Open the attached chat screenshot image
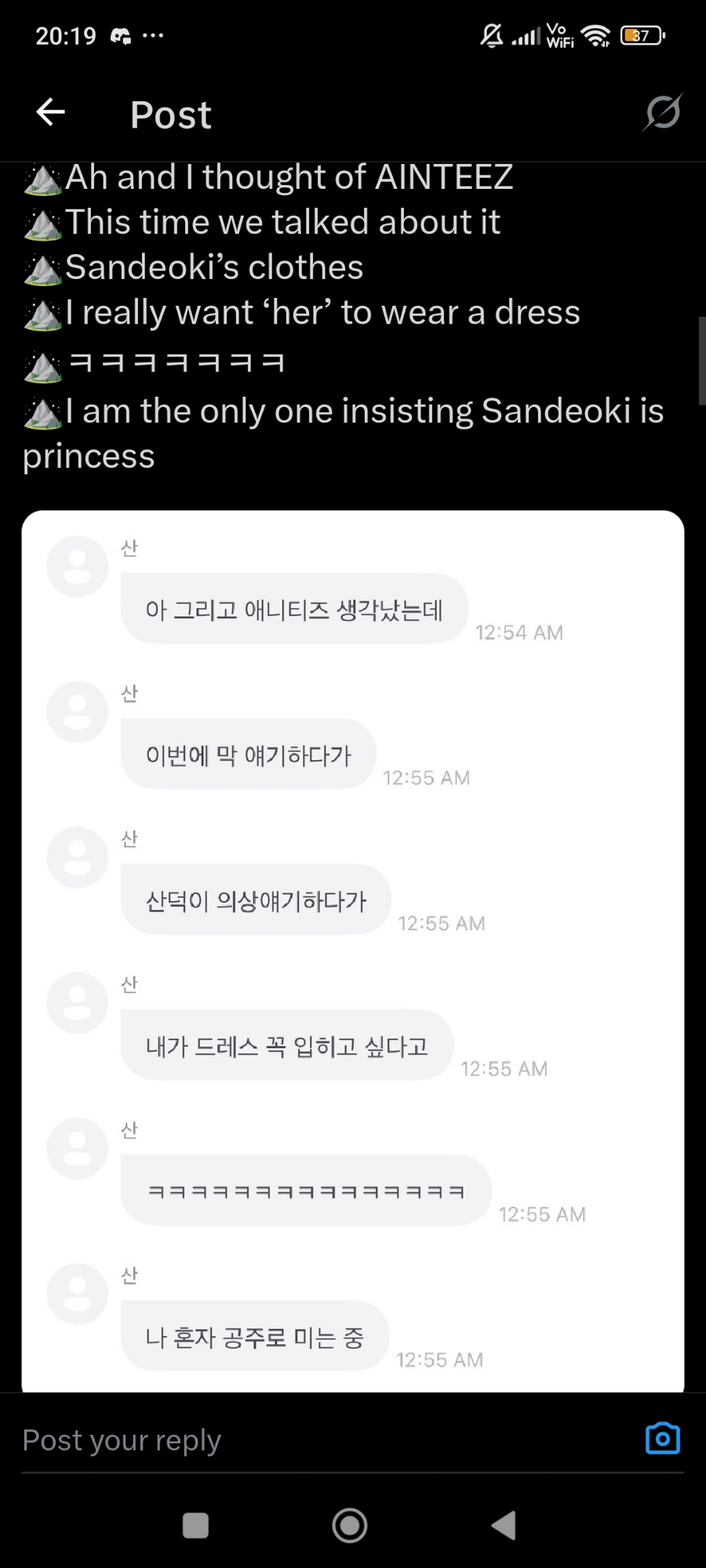Viewport: 706px width, 1568px height. point(353,949)
